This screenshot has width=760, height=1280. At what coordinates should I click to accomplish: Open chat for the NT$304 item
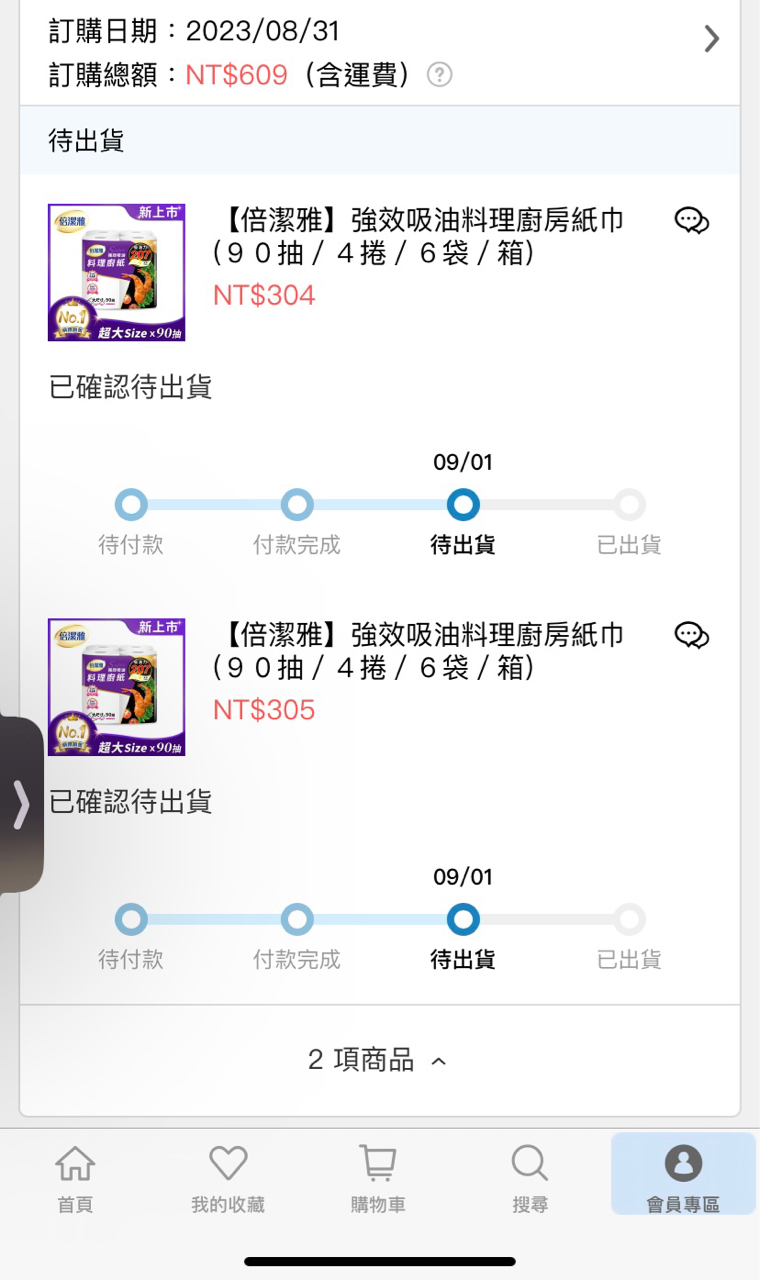tap(692, 221)
